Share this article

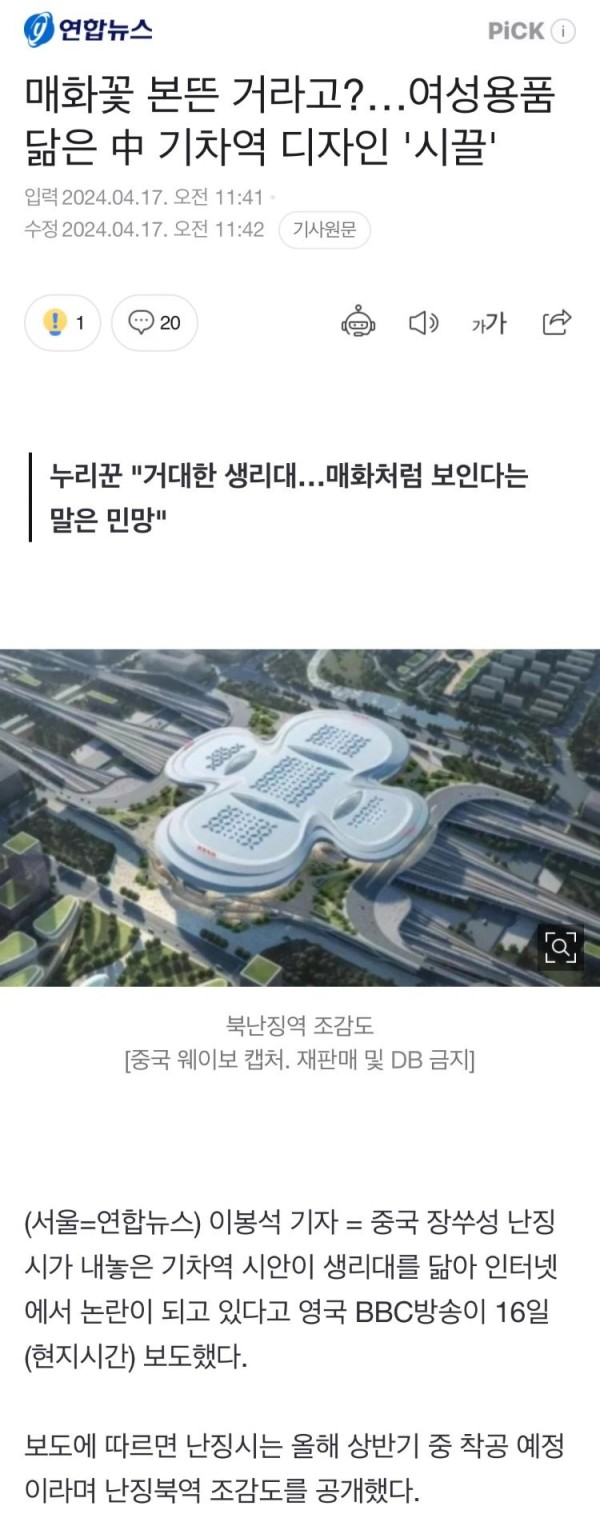coord(556,322)
